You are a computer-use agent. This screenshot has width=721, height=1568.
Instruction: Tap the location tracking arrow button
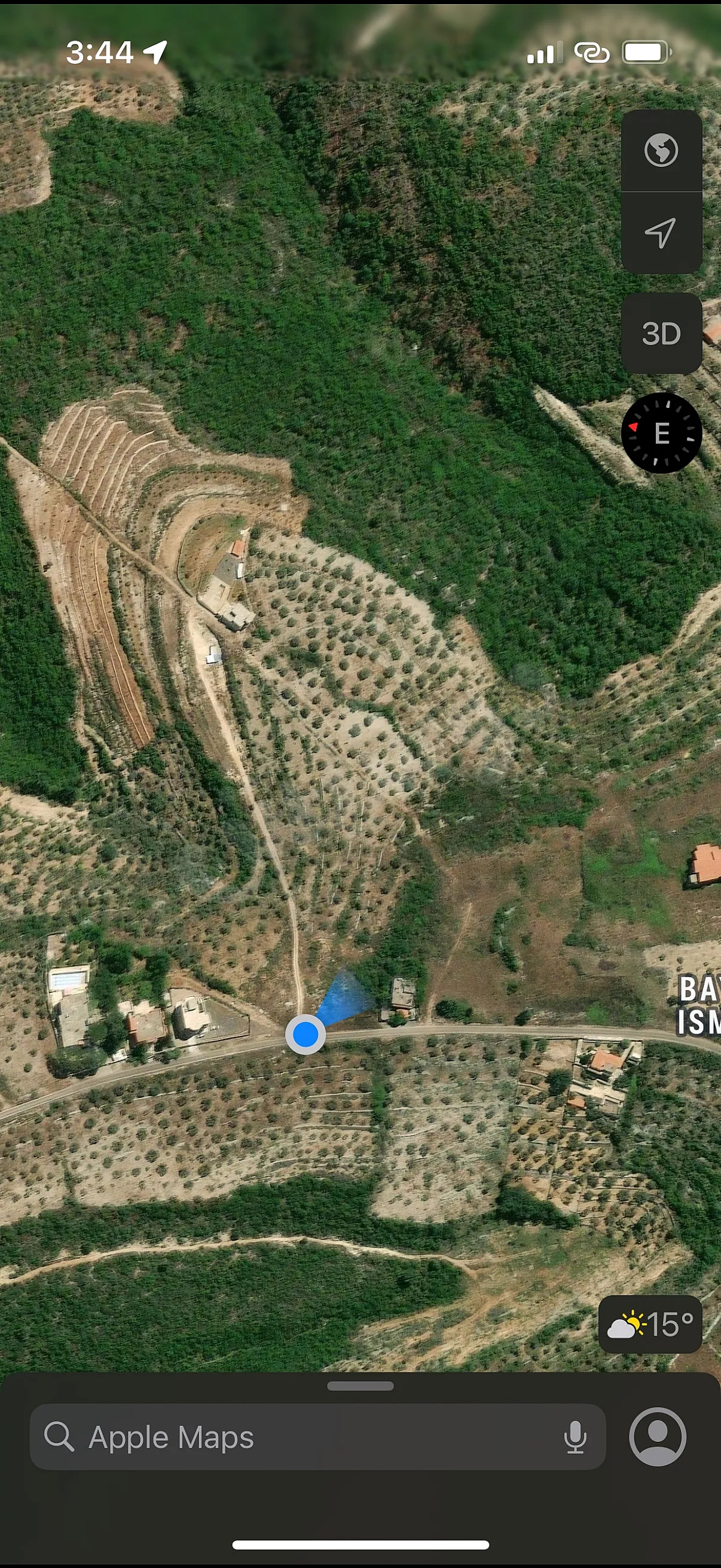pos(661,233)
